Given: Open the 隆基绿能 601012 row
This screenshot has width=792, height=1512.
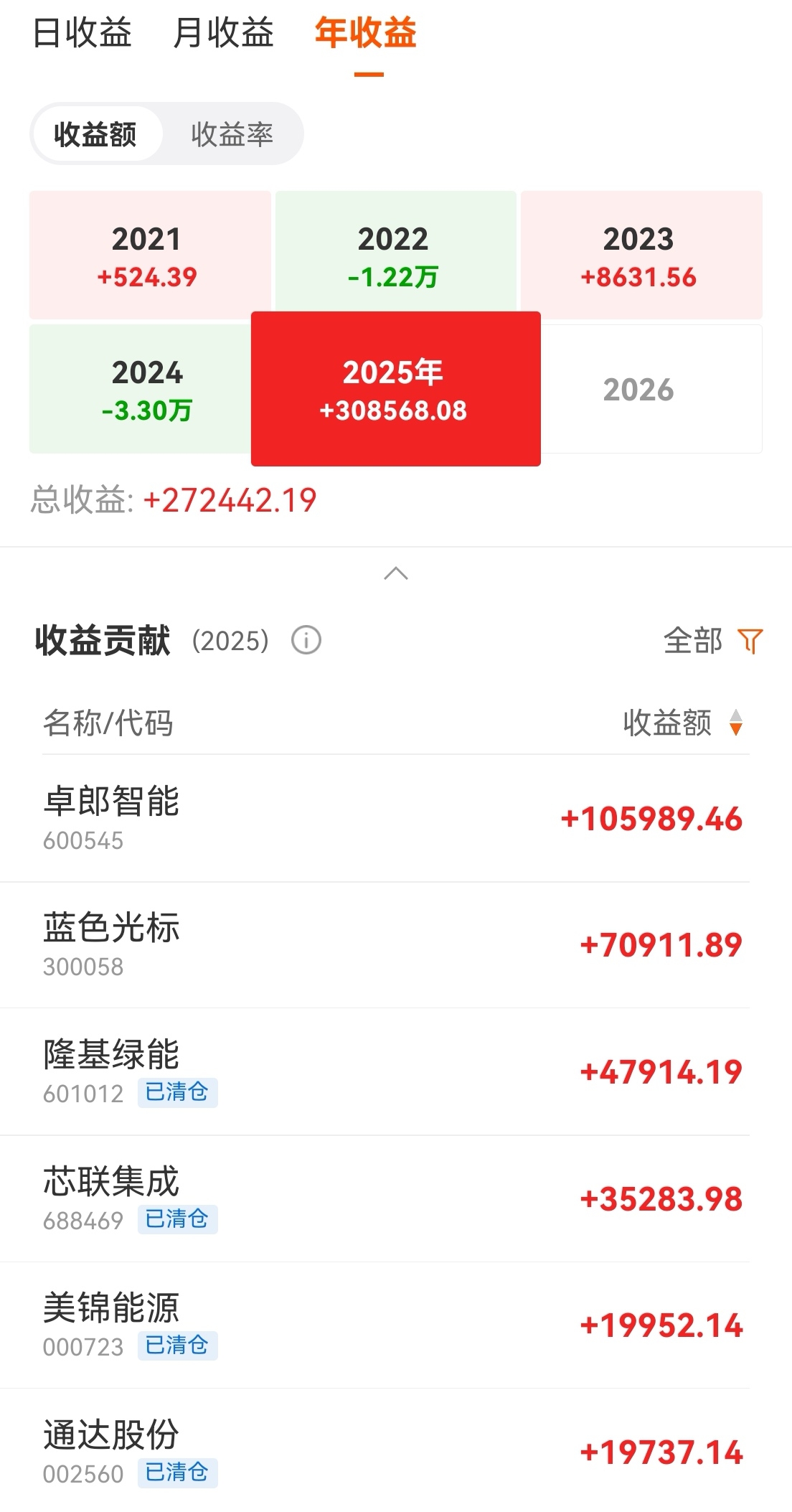Looking at the screenshot, I should [392, 1072].
